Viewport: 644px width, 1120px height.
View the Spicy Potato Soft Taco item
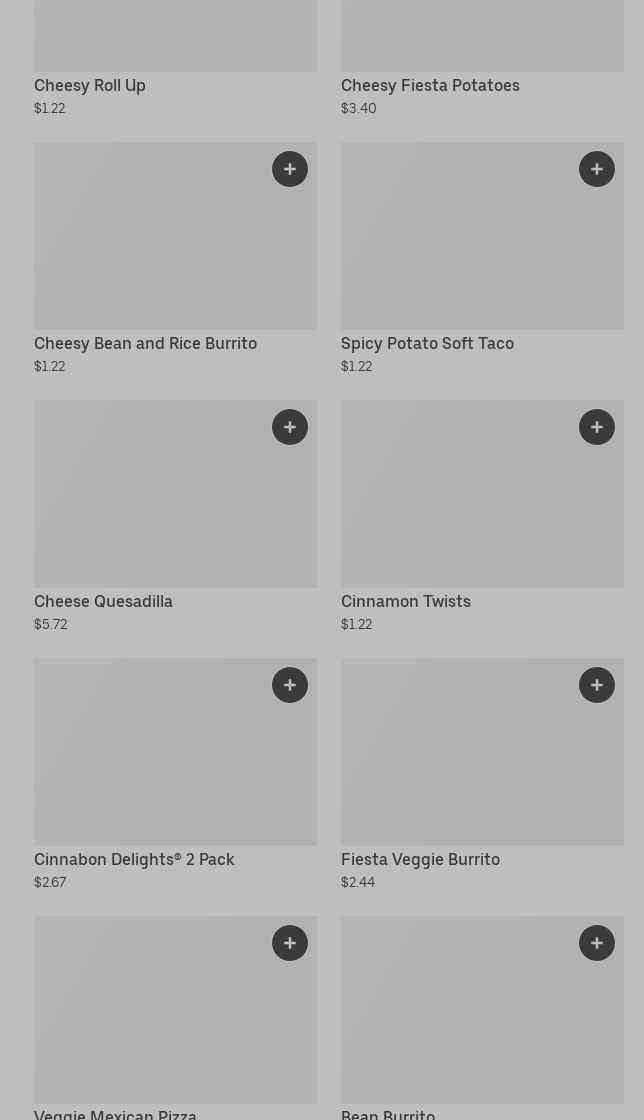[427, 344]
